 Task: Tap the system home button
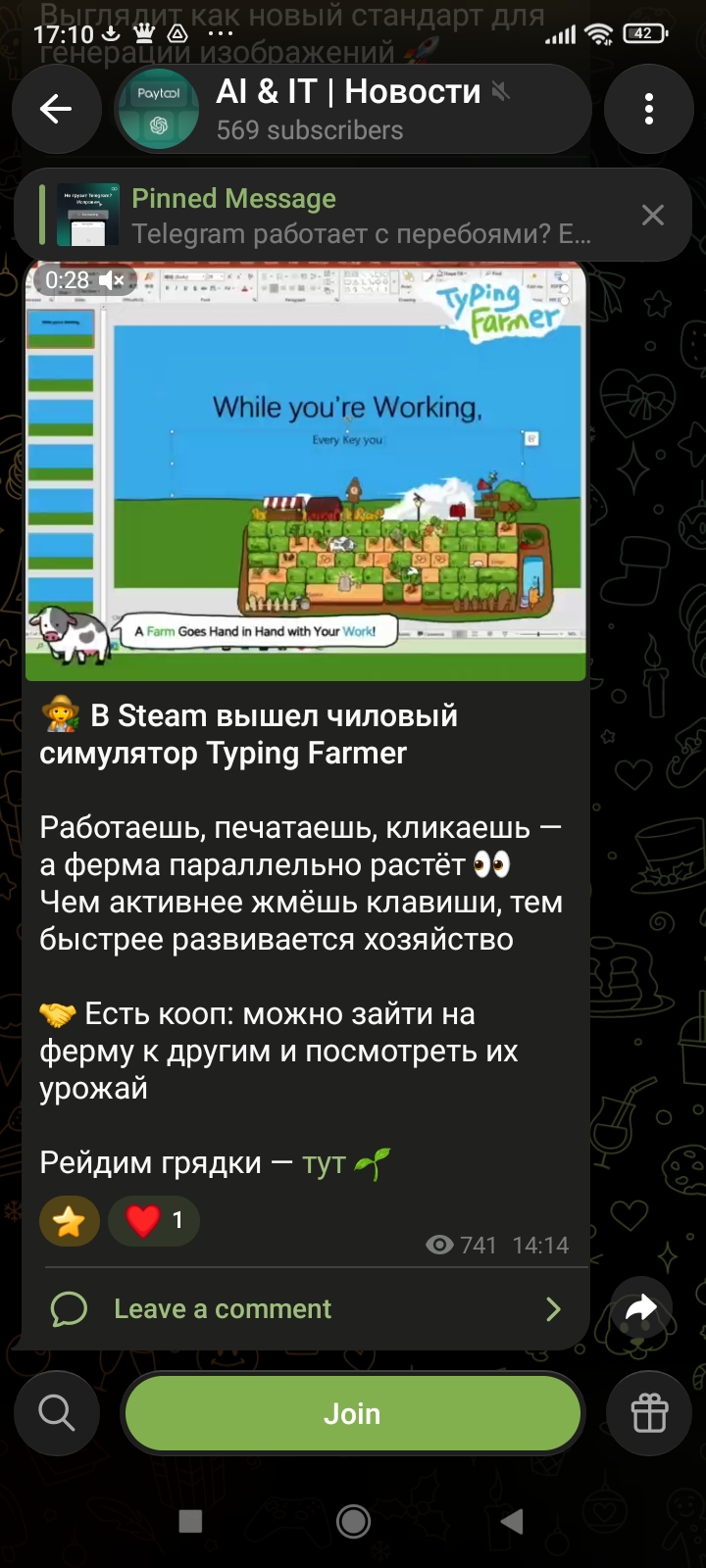(x=353, y=1521)
